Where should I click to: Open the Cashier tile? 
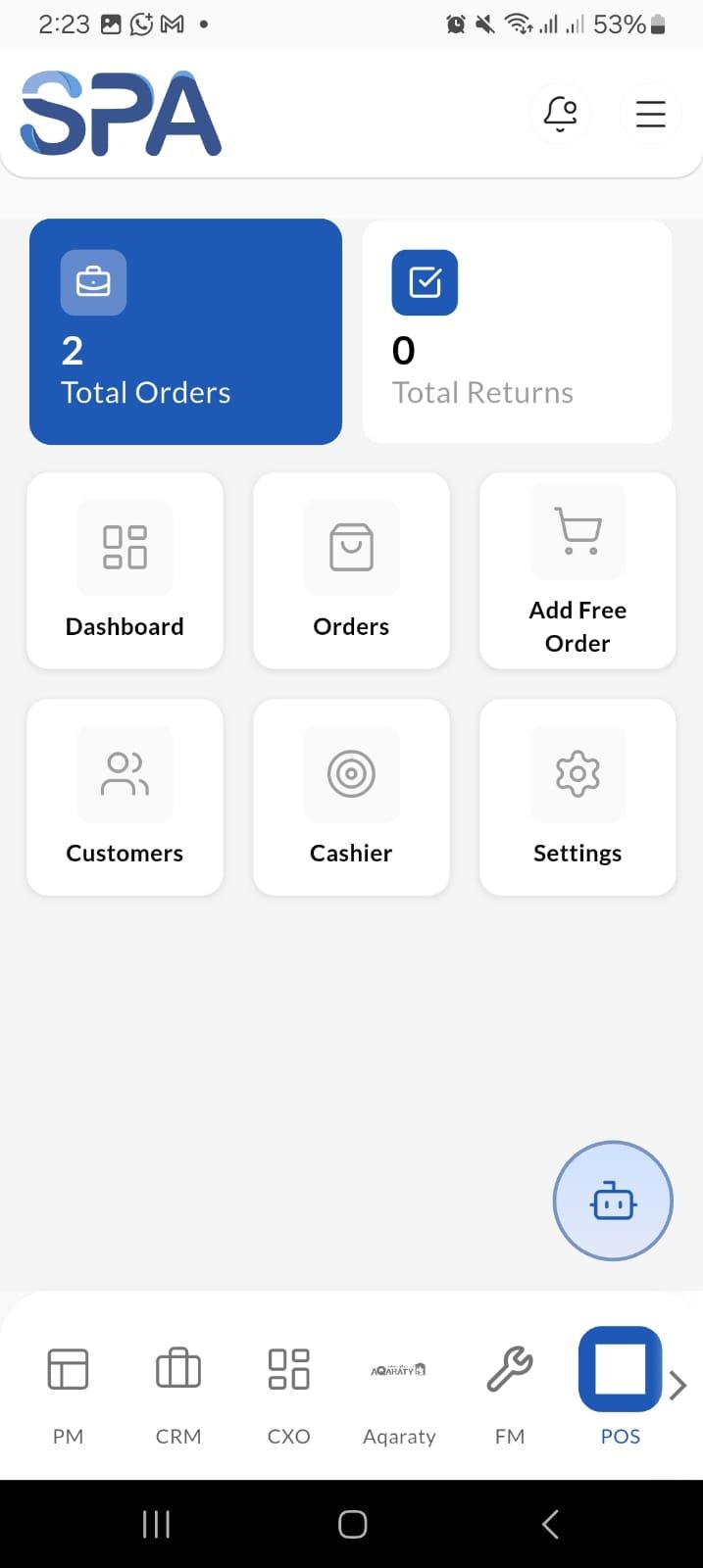click(351, 797)
